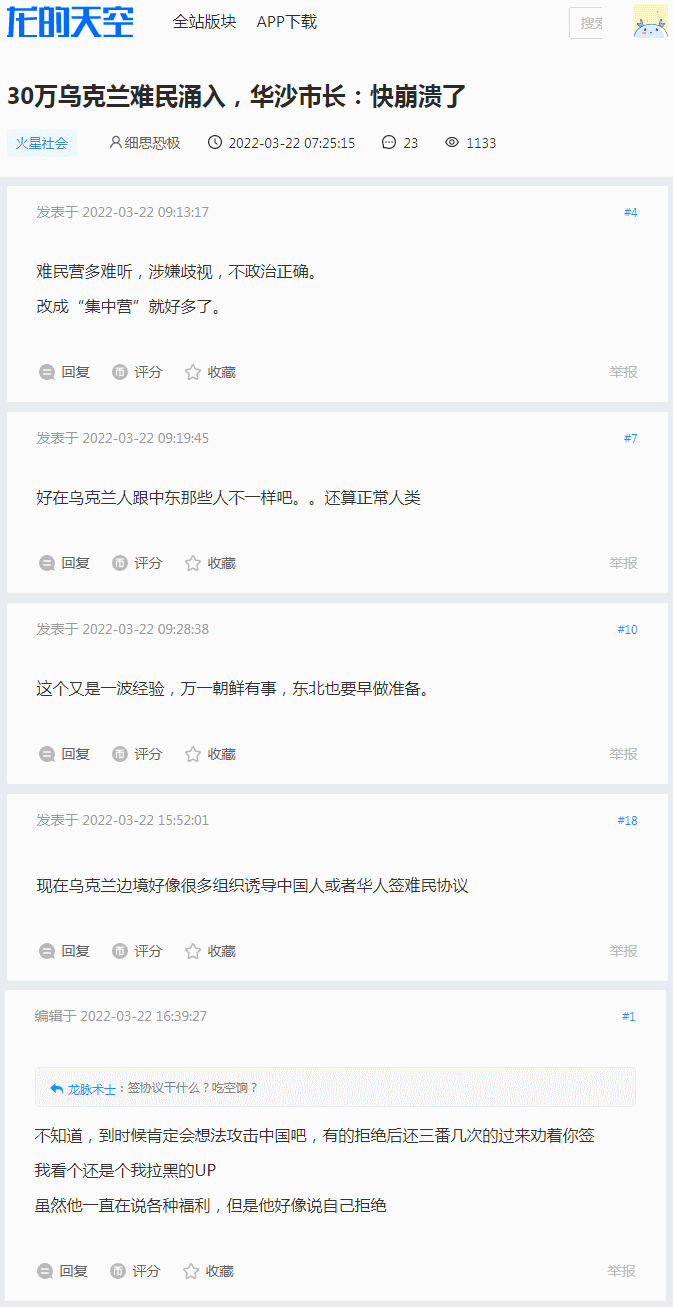
Task: Open the 龙的天空 site logo home
Action: click(70, 22)
